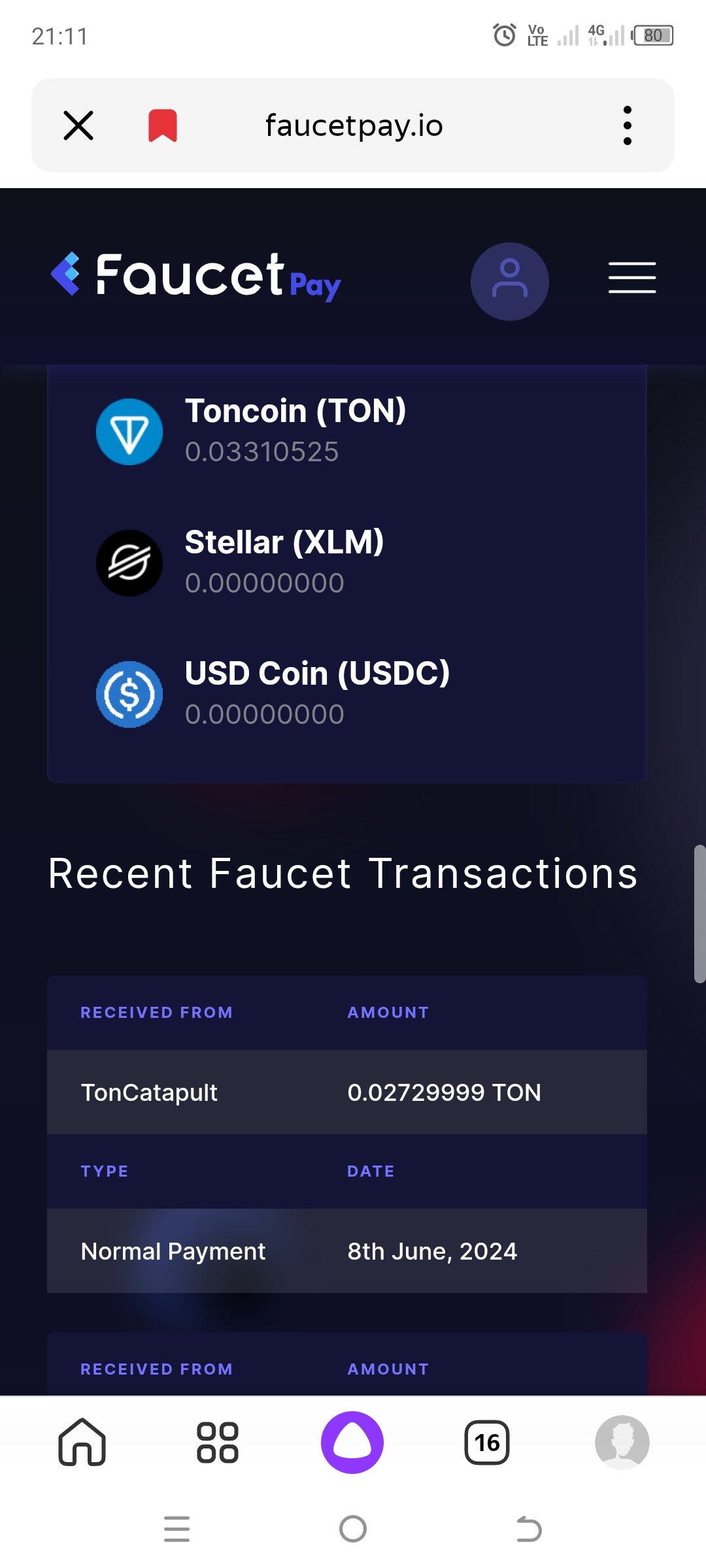
Task: Open the four-squares services grid
Action: click(218, 1442)
